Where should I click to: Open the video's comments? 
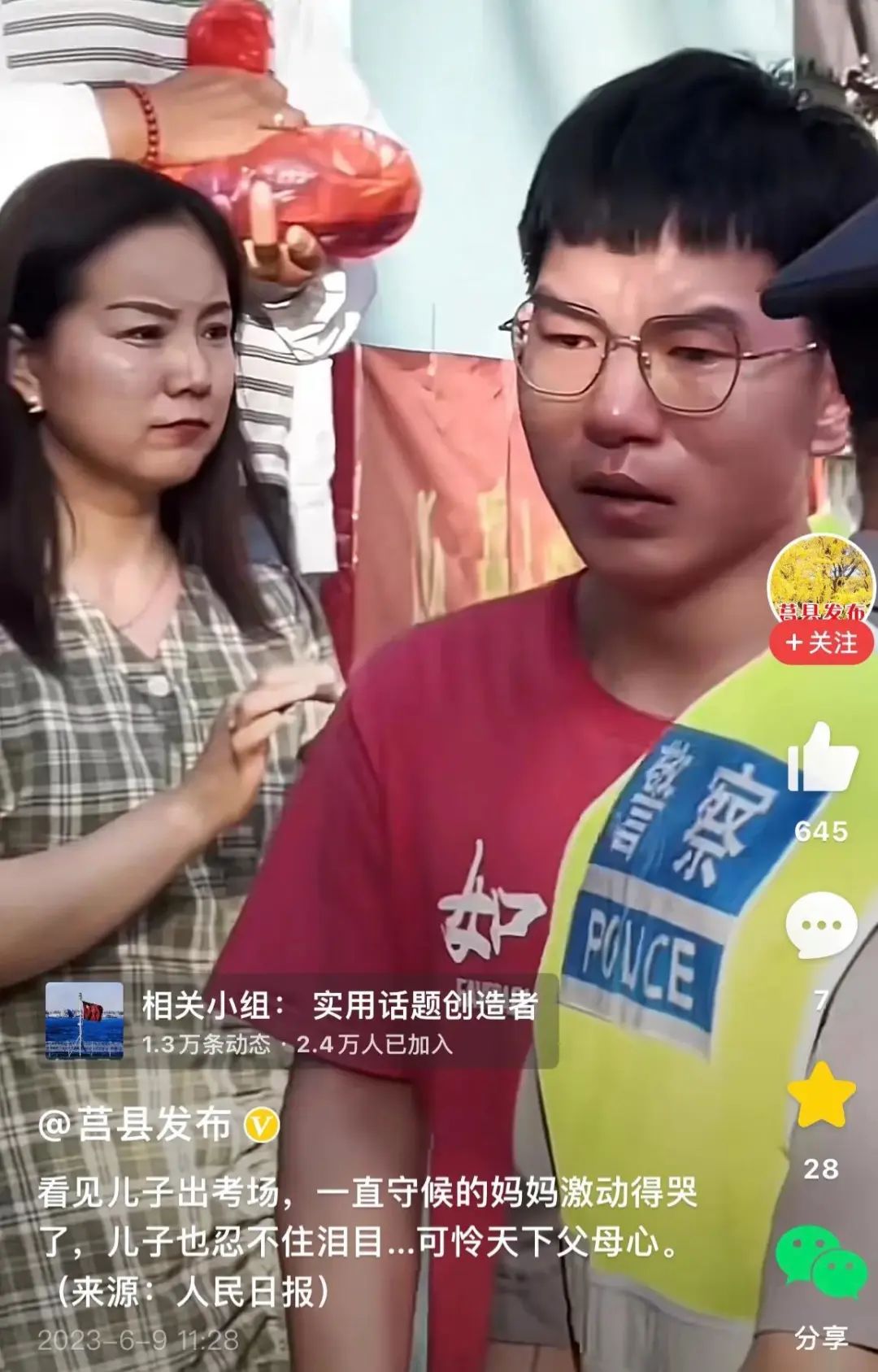pos(821,925)
